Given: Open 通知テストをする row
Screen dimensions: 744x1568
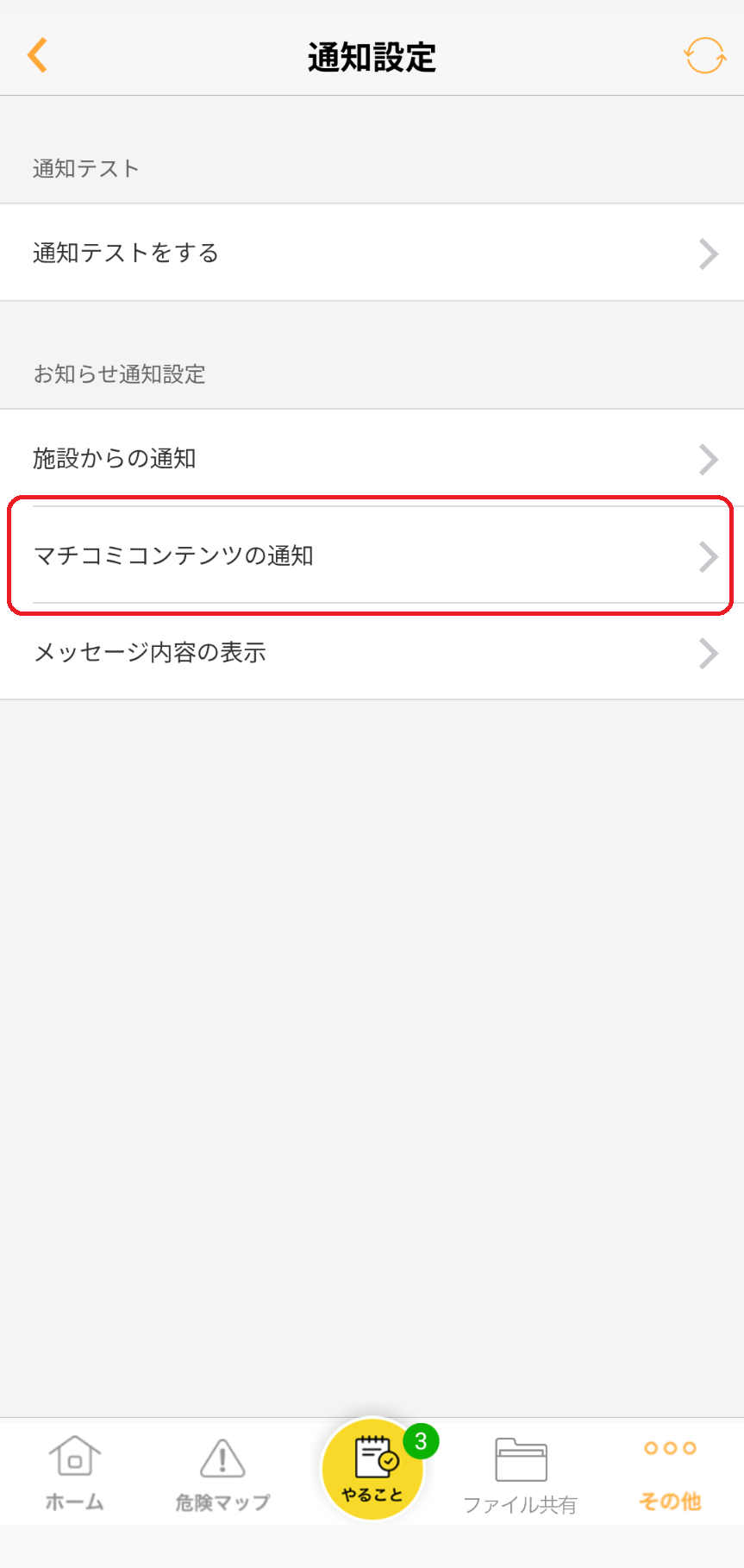Looking at the screenshot, I should click(x=372, y=253).
